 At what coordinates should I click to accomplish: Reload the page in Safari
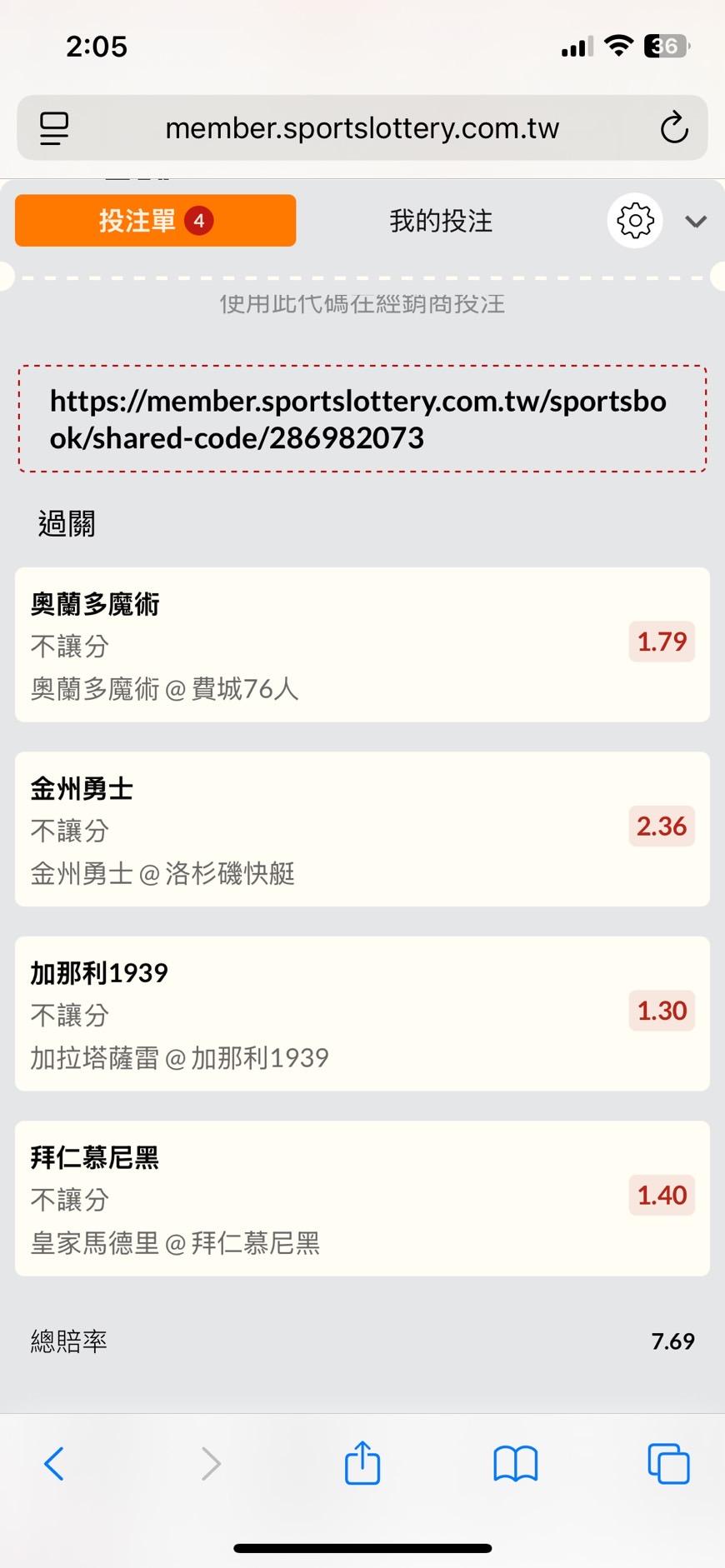point(673,128)
